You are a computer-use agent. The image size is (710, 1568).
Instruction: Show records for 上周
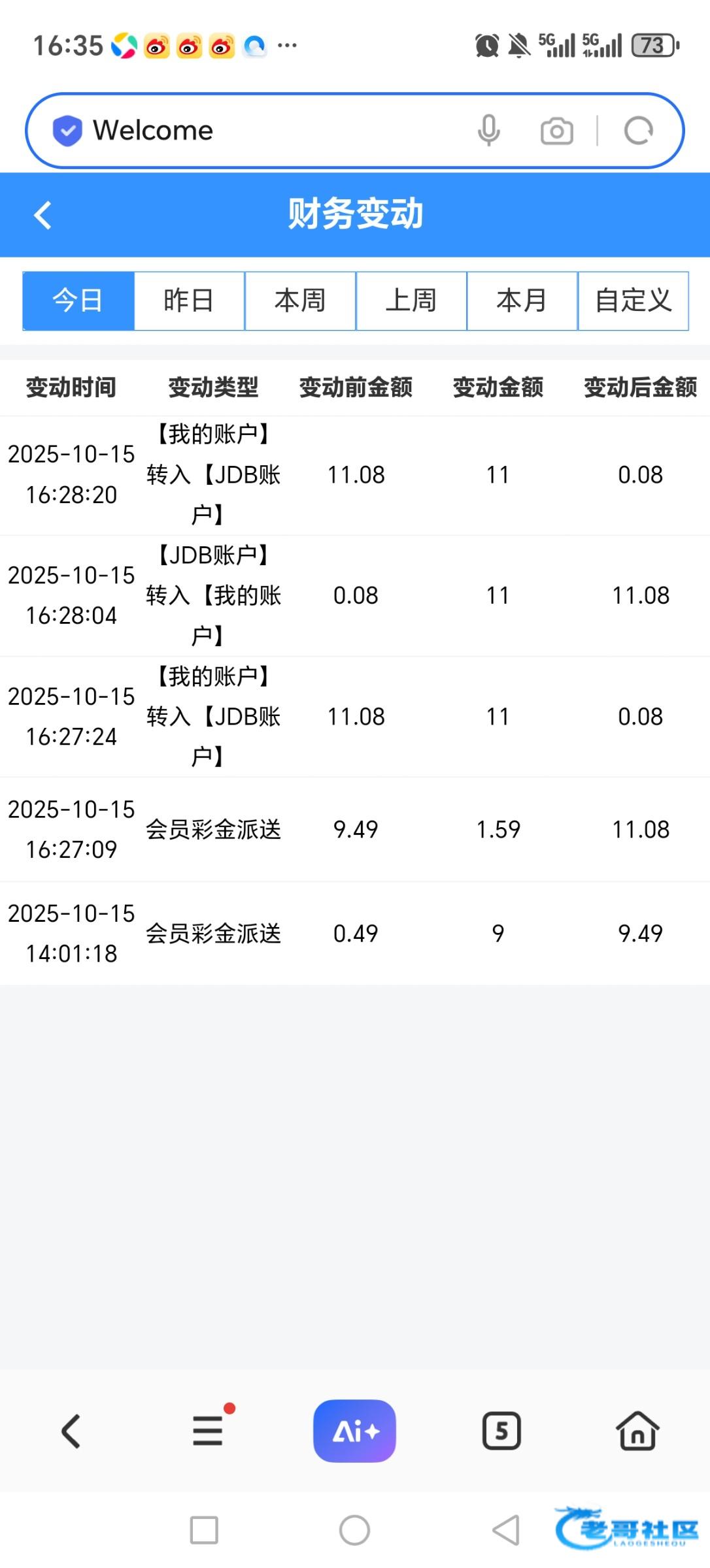[x=411, y=301]
